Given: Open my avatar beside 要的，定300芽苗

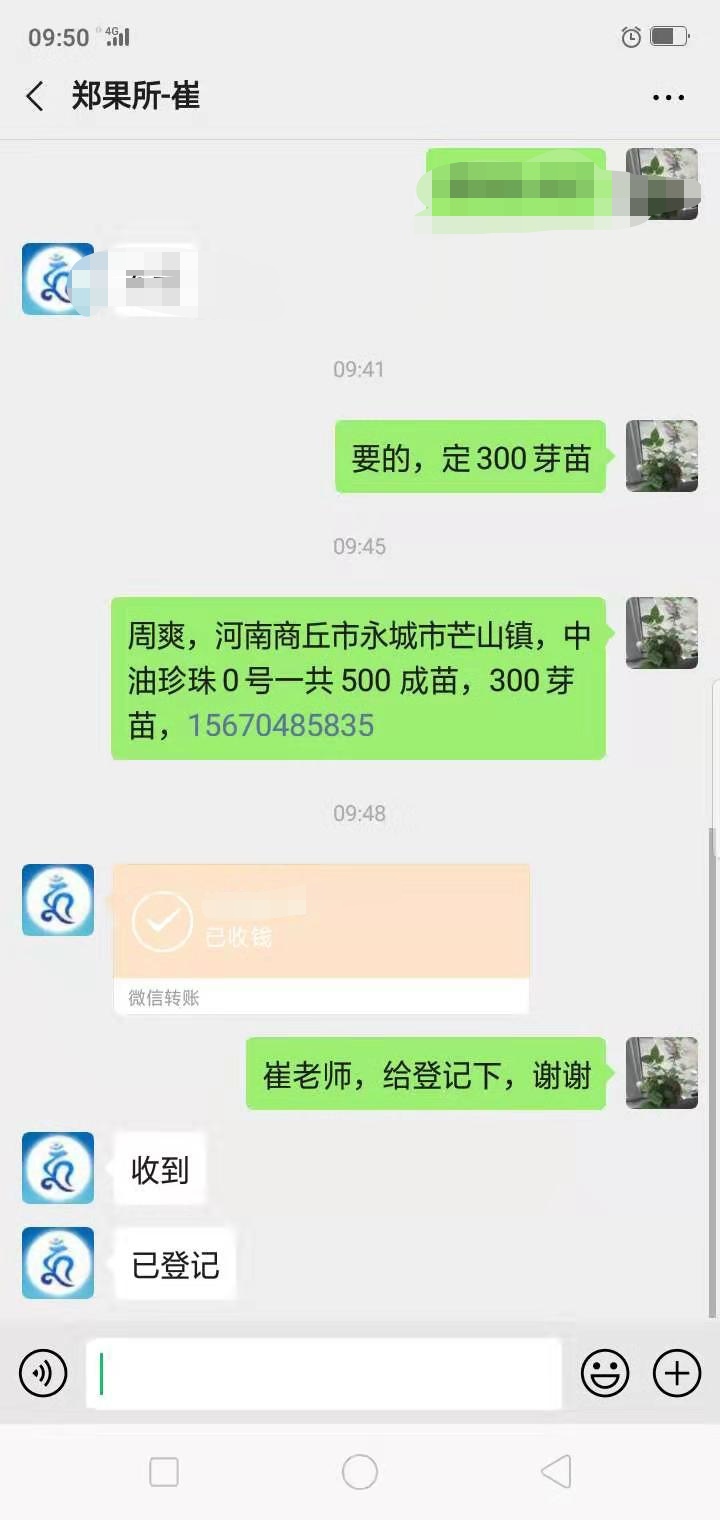Looking at the screenshot, I should 661,456.
